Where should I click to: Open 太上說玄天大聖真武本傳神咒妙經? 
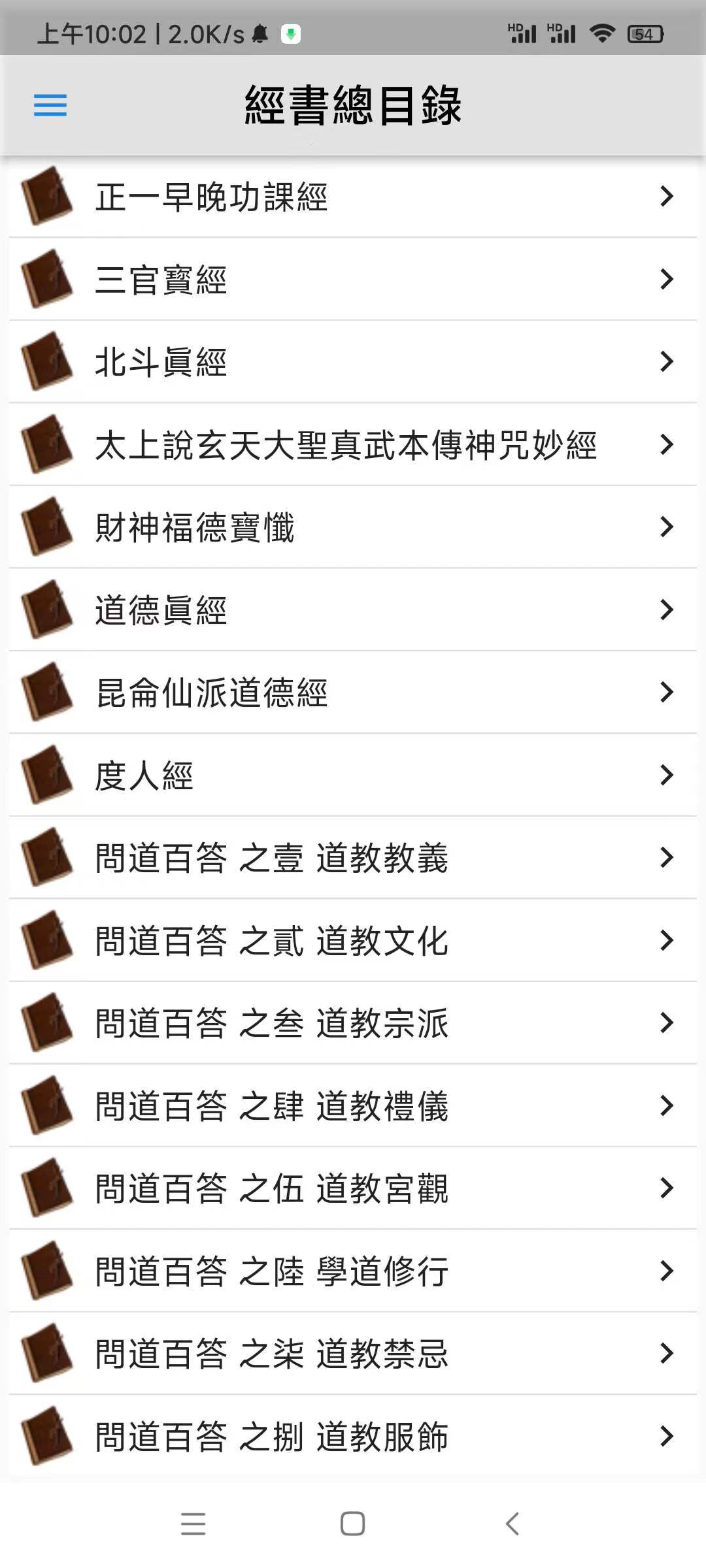(353, 444)
